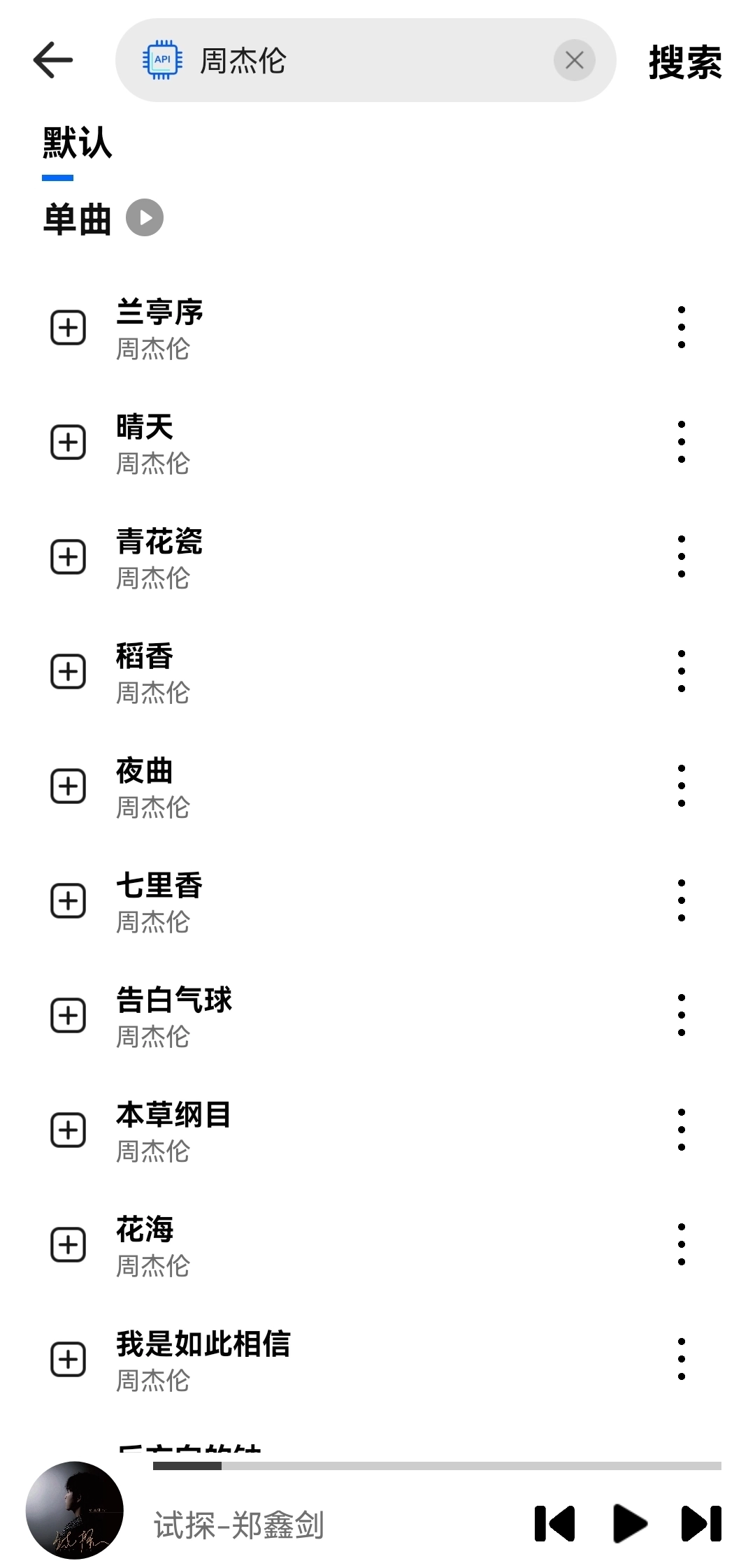Add 兰亭序 to playlist with plus icon

[68, 327]
